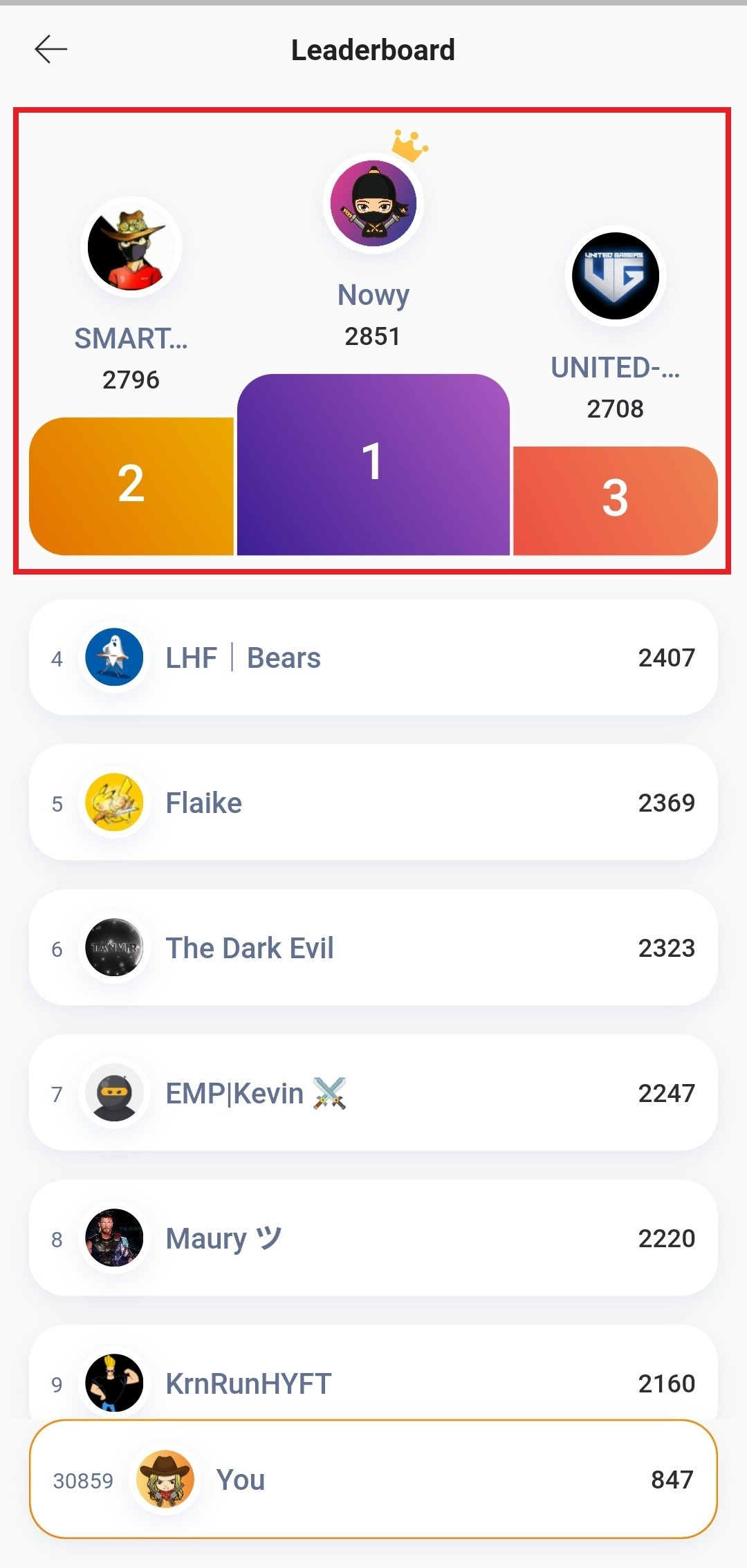Go back using the arrow icon
The image size is (747, 1568).
coord(50,49)
